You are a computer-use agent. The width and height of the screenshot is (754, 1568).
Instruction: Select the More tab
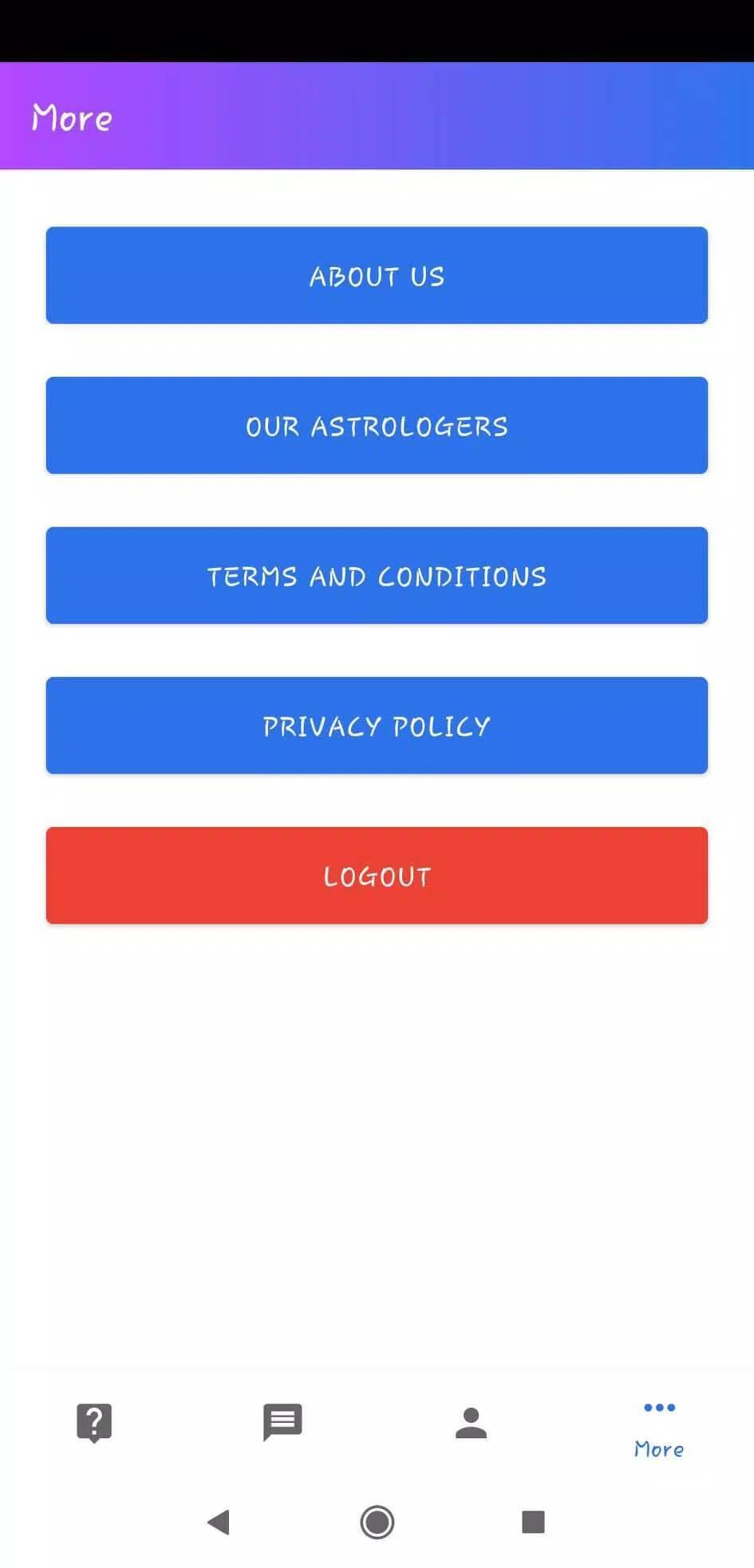coord(659,1428)
